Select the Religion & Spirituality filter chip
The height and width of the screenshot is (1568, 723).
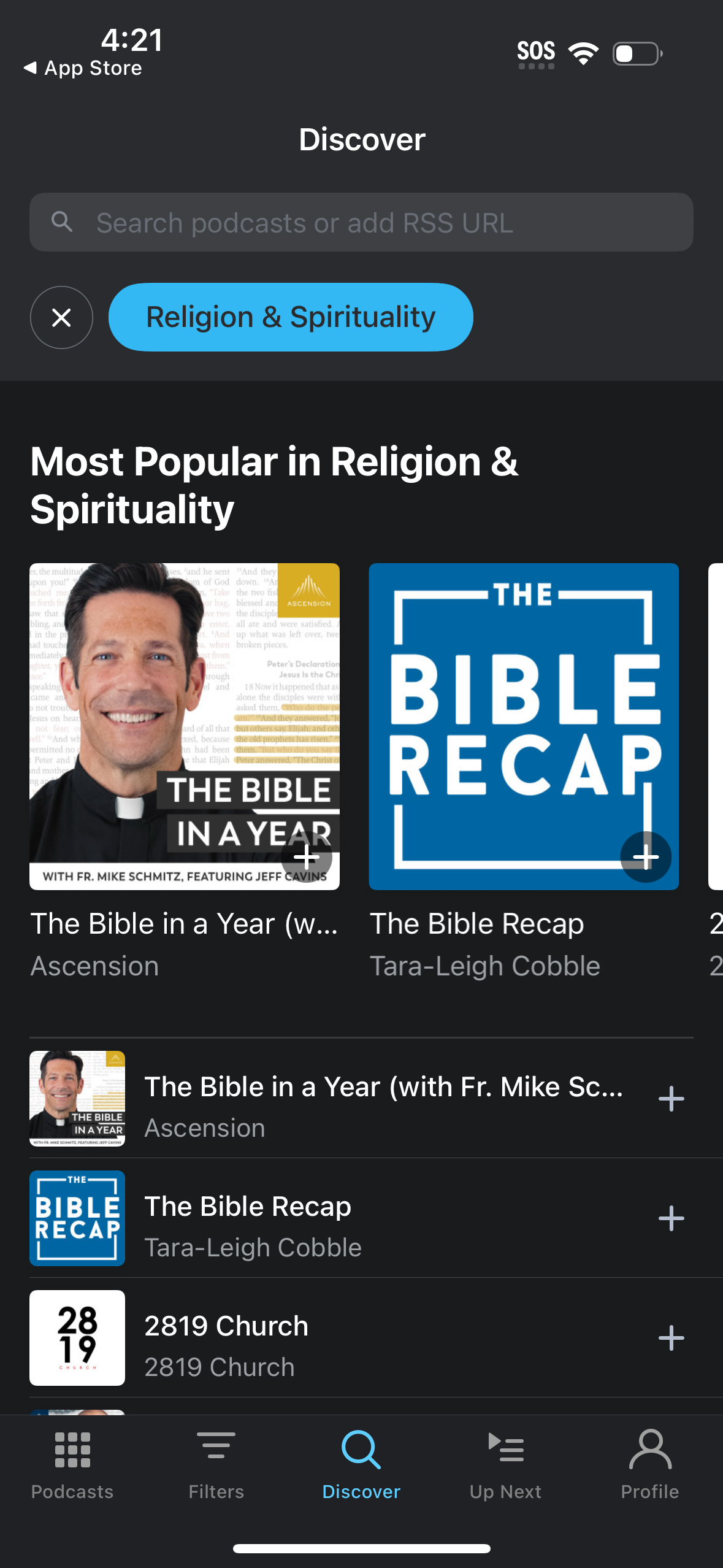tap(290, 317)
